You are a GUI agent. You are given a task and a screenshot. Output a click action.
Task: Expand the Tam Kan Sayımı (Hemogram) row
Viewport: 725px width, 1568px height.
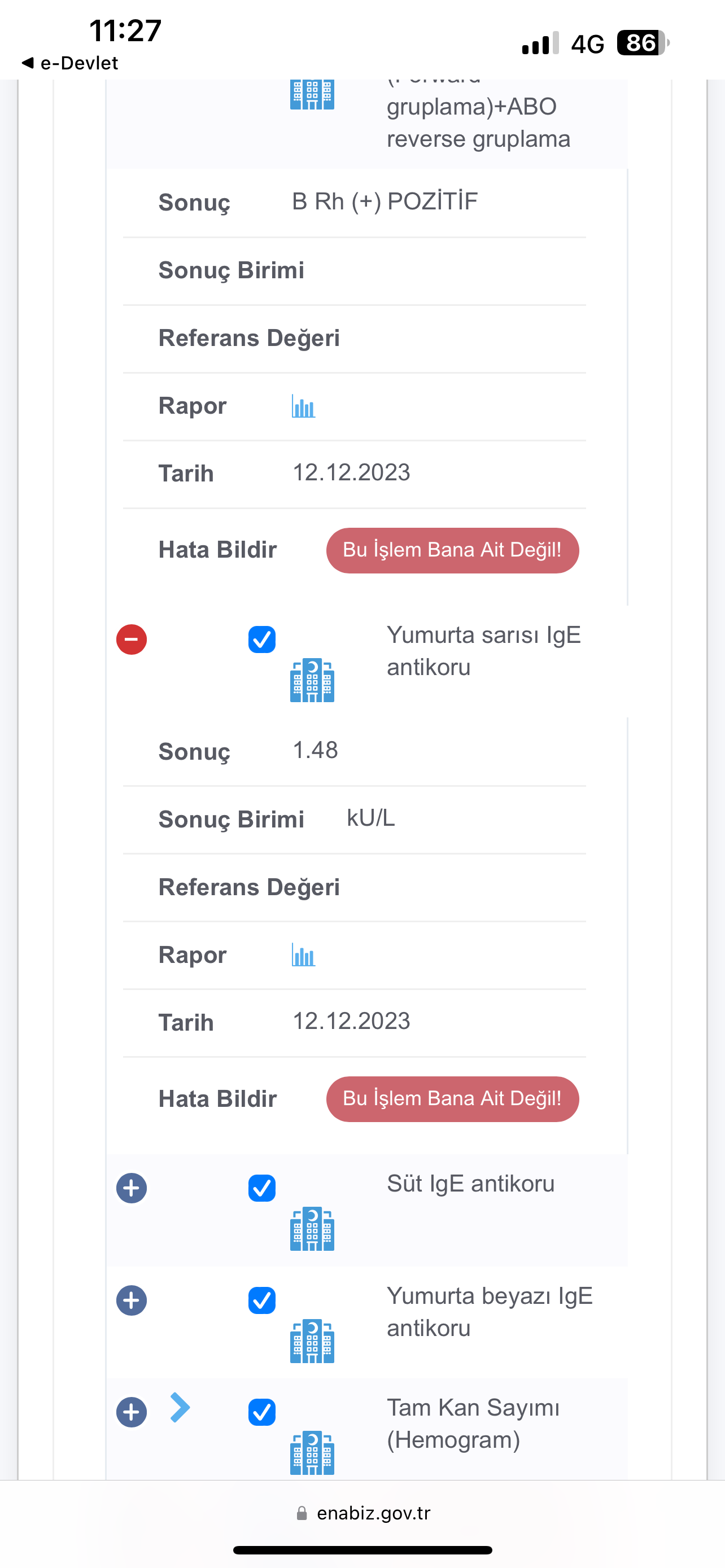132,1413
